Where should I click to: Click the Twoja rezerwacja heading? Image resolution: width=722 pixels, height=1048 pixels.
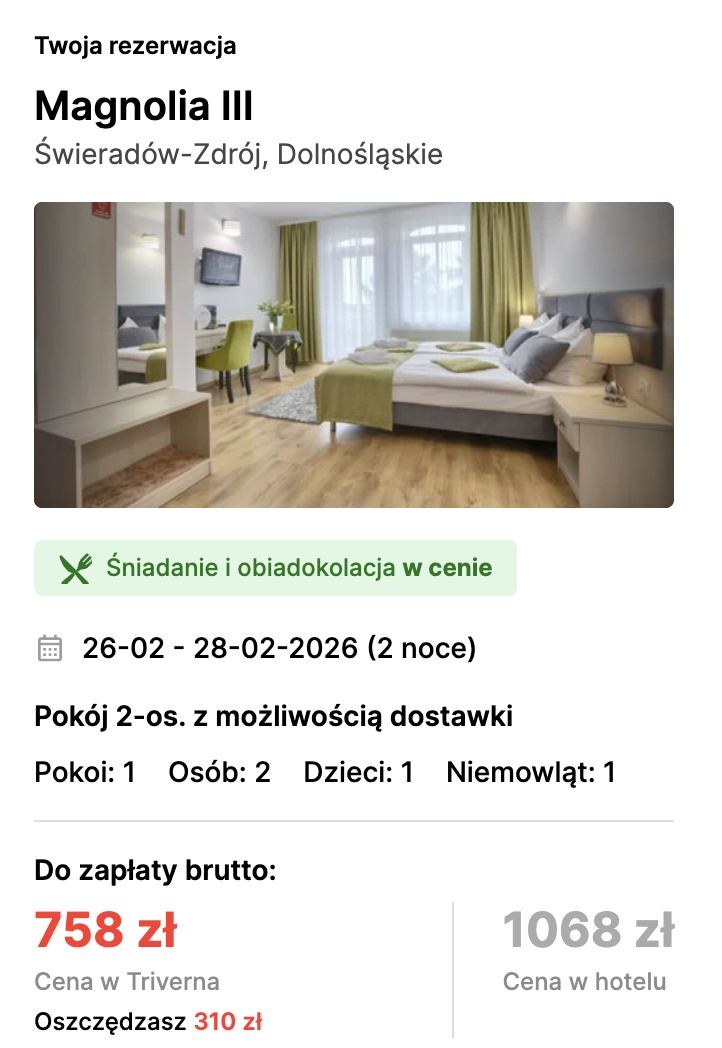tap(136, 44)
